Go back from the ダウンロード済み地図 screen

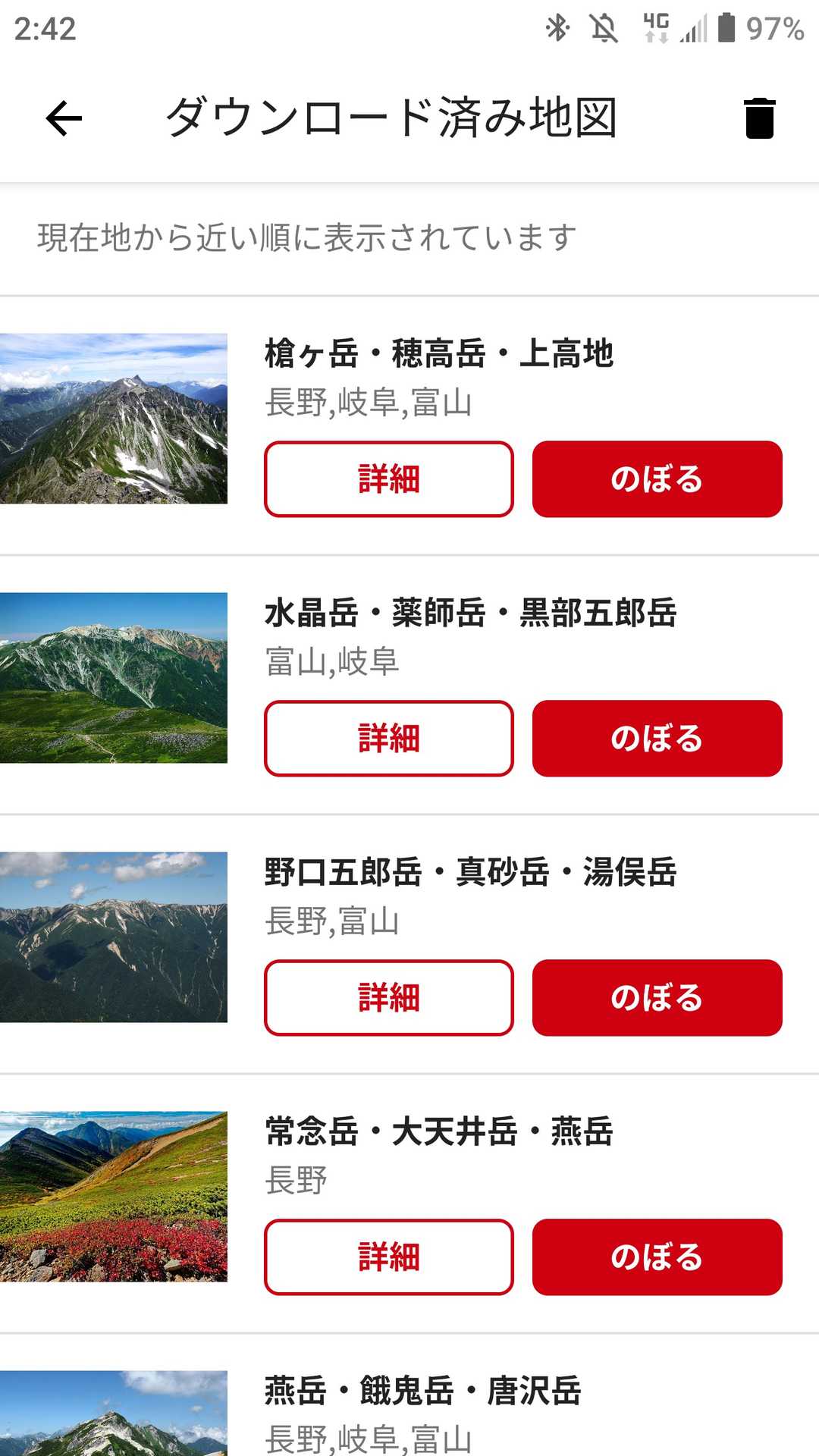(x=64, y=118)
